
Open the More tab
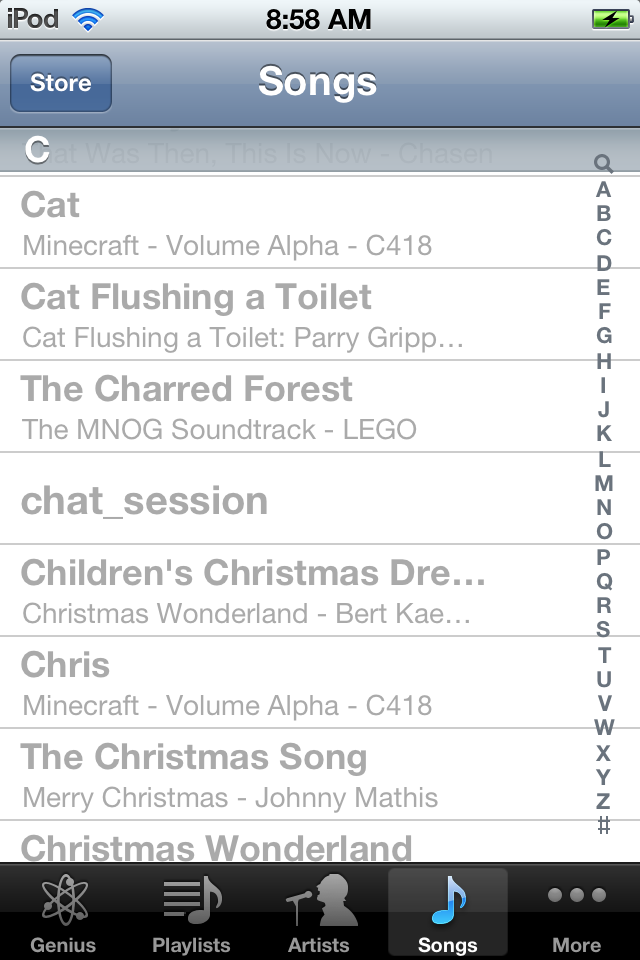(x=576, y=914)
